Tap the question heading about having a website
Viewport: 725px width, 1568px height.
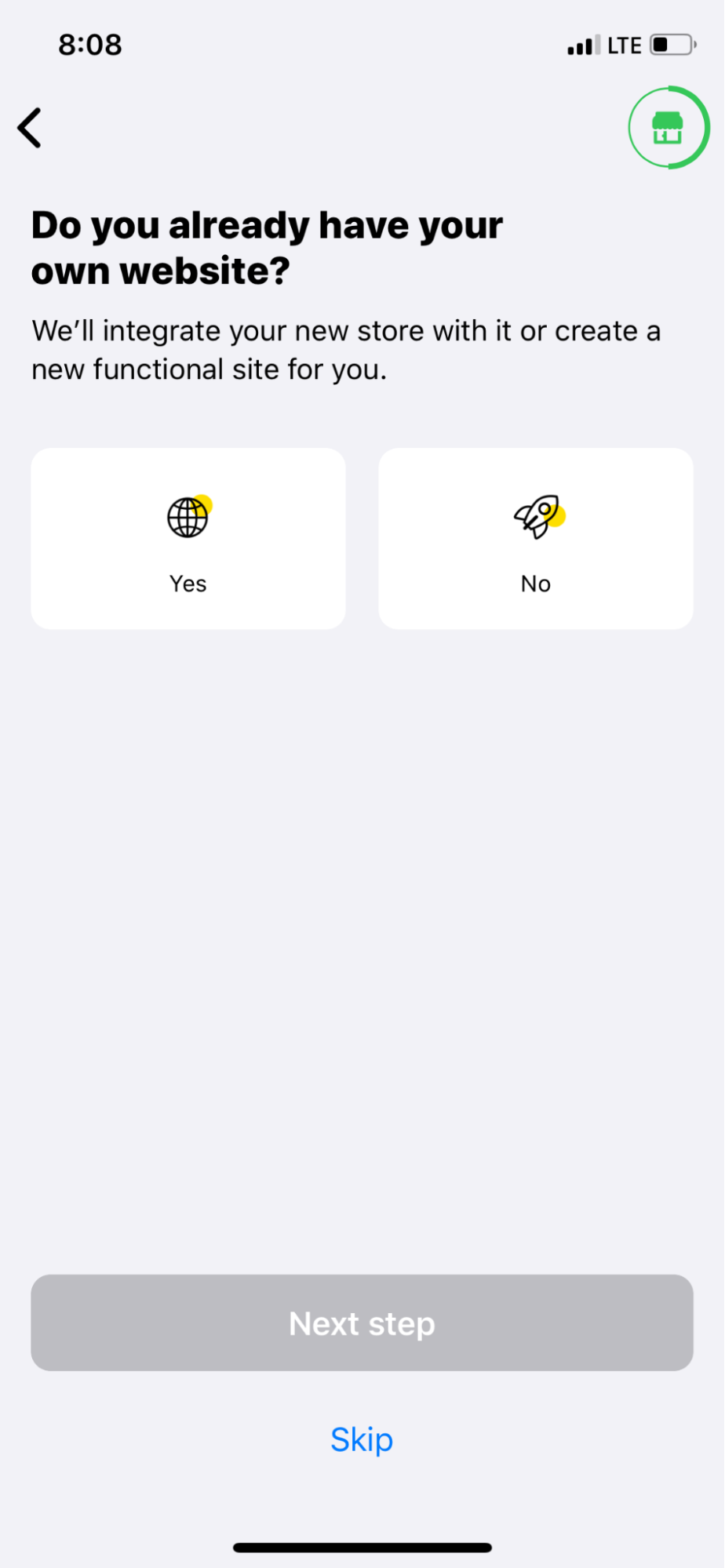267,247
